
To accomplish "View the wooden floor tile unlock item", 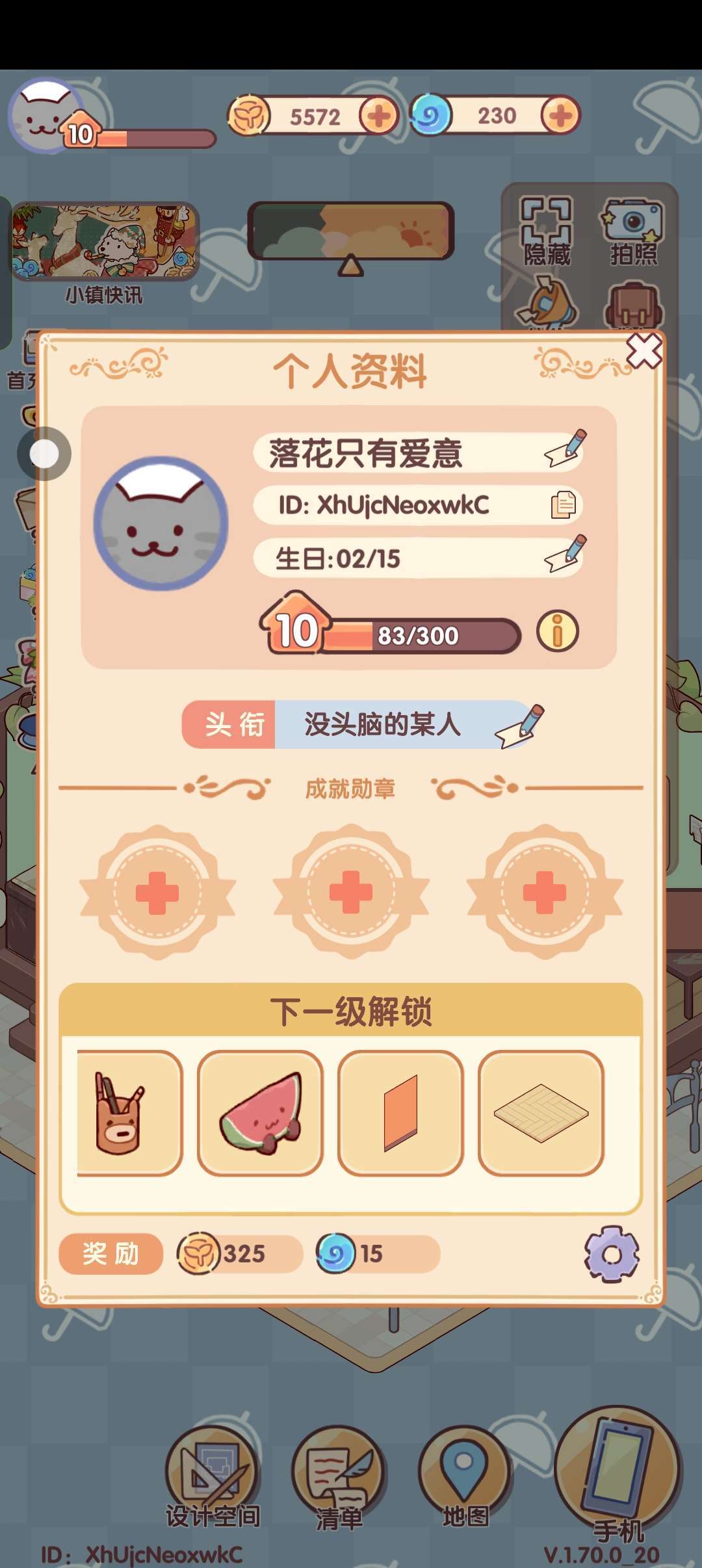I will coord(541,1113).
